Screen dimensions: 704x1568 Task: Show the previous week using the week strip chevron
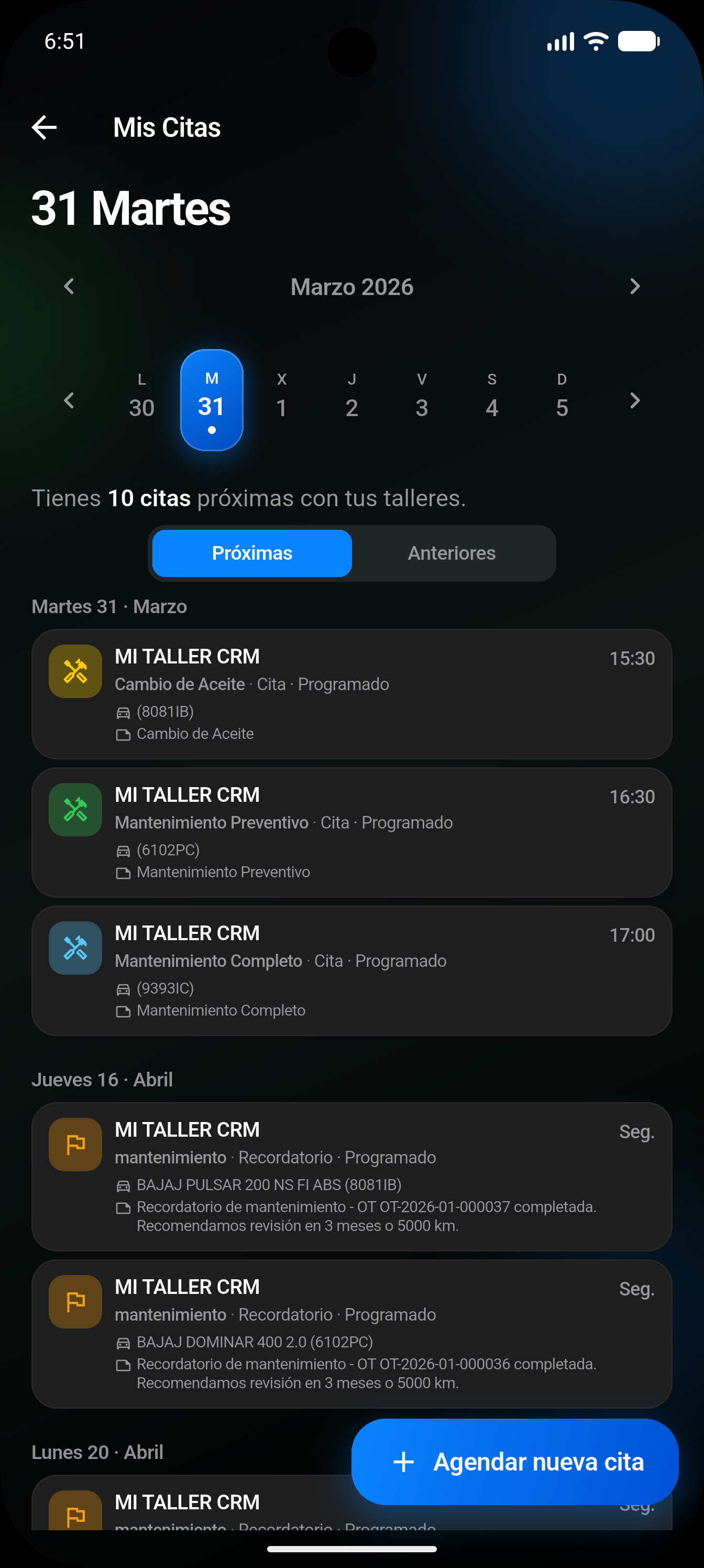69,400
